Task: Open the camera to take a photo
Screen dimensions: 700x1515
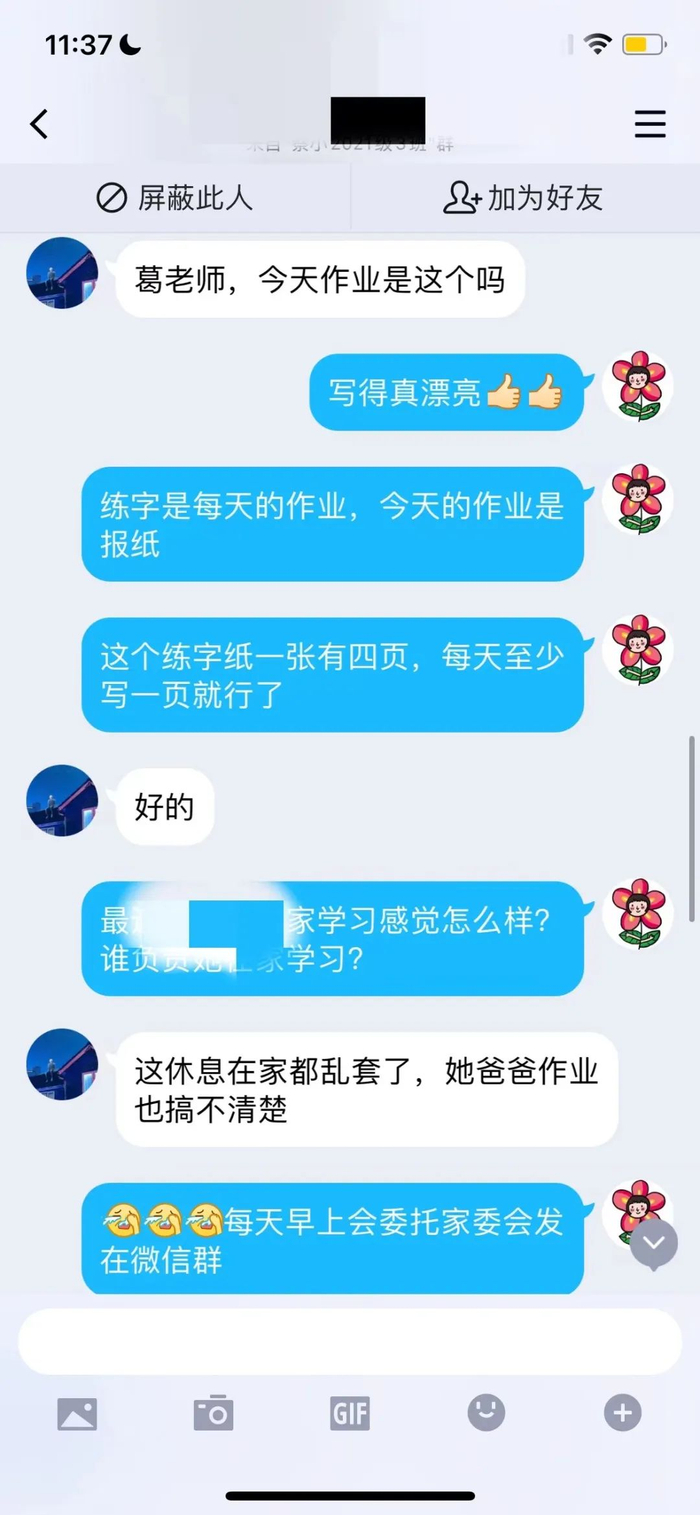Action: [213, 1413]
